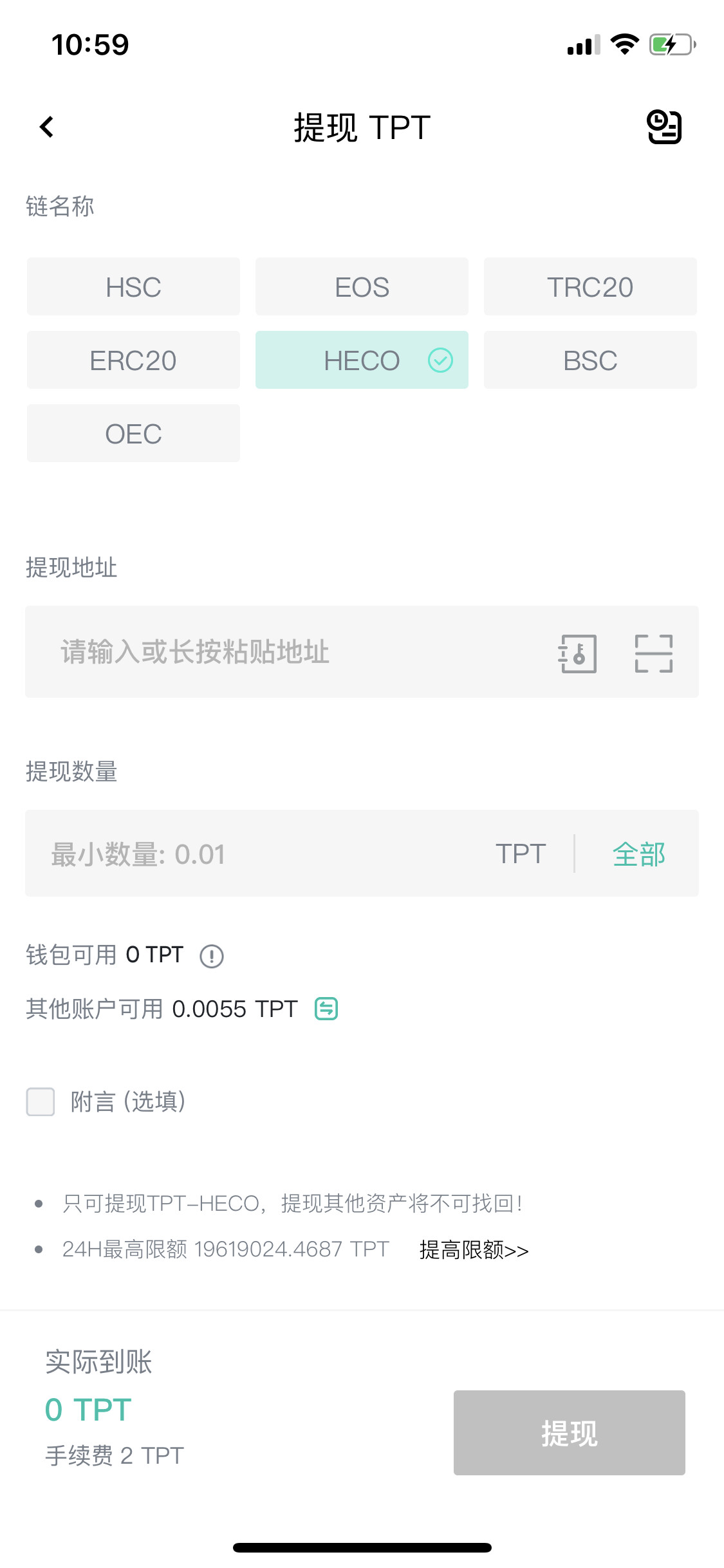Tap the selected HECO chain
Viewport: 724px width, 1568px height.
tap(362, 360)
